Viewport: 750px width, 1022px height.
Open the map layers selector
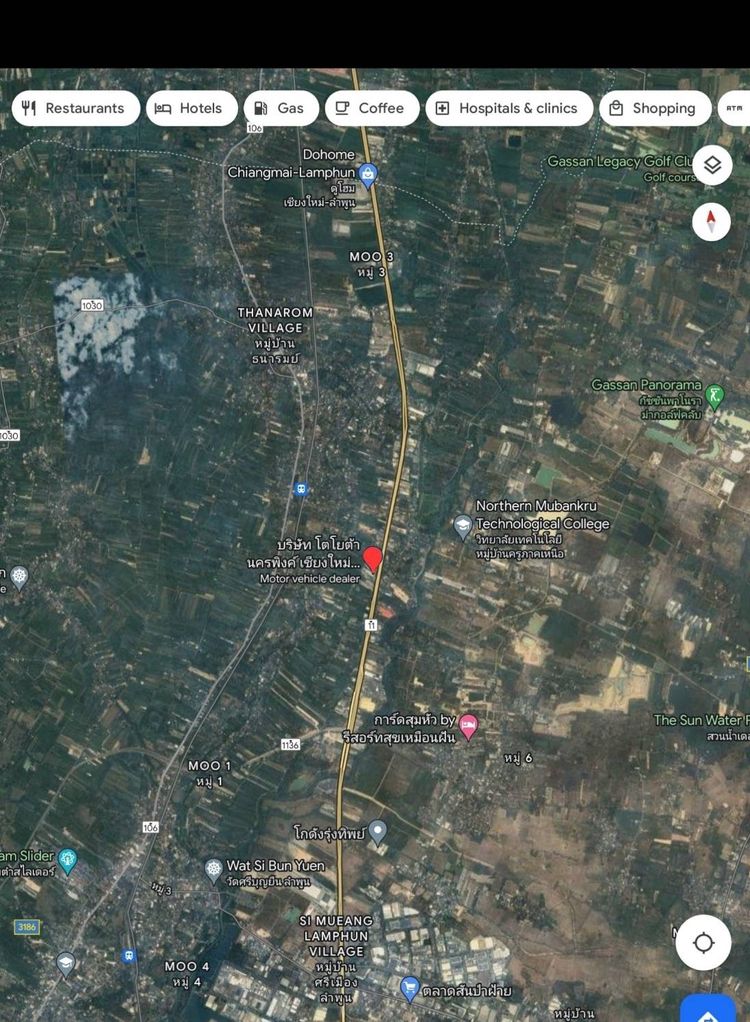click(x=711, y=165)
